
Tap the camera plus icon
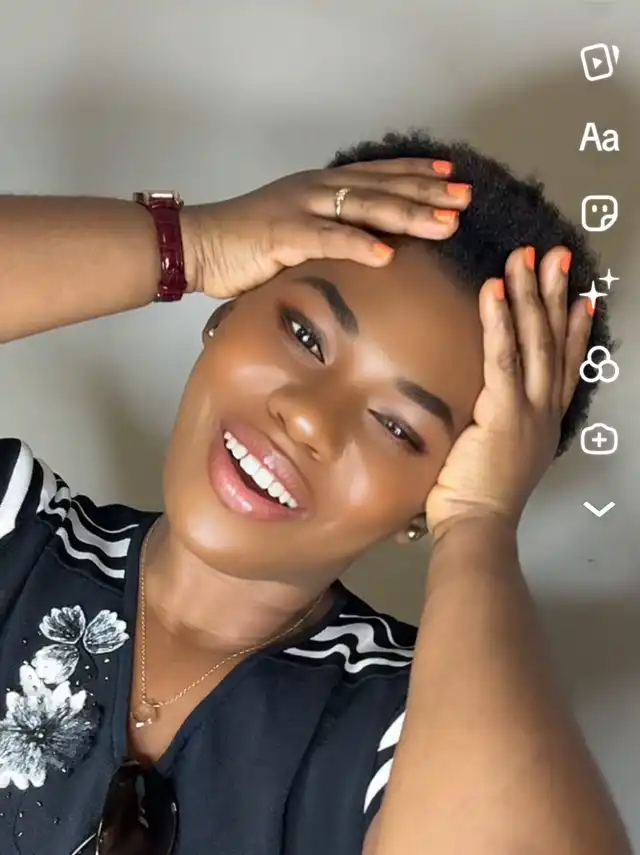pos(599,439)
